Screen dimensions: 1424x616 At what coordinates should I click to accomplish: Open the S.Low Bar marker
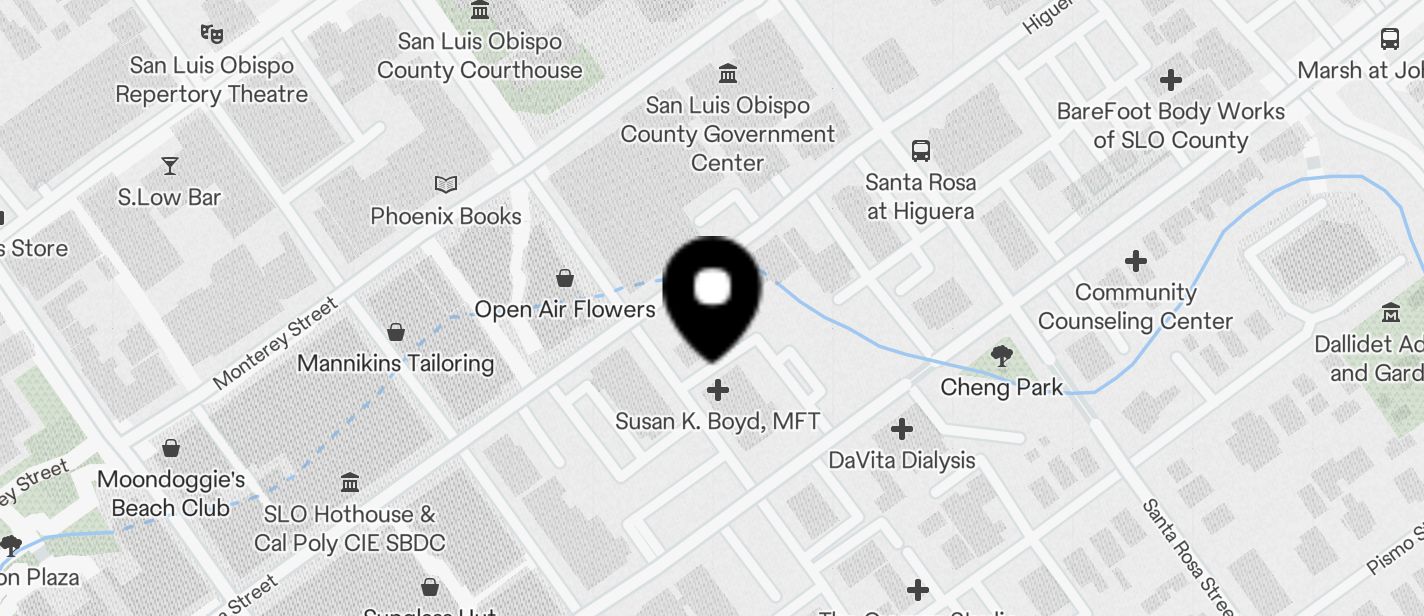(x=170, y=166)
